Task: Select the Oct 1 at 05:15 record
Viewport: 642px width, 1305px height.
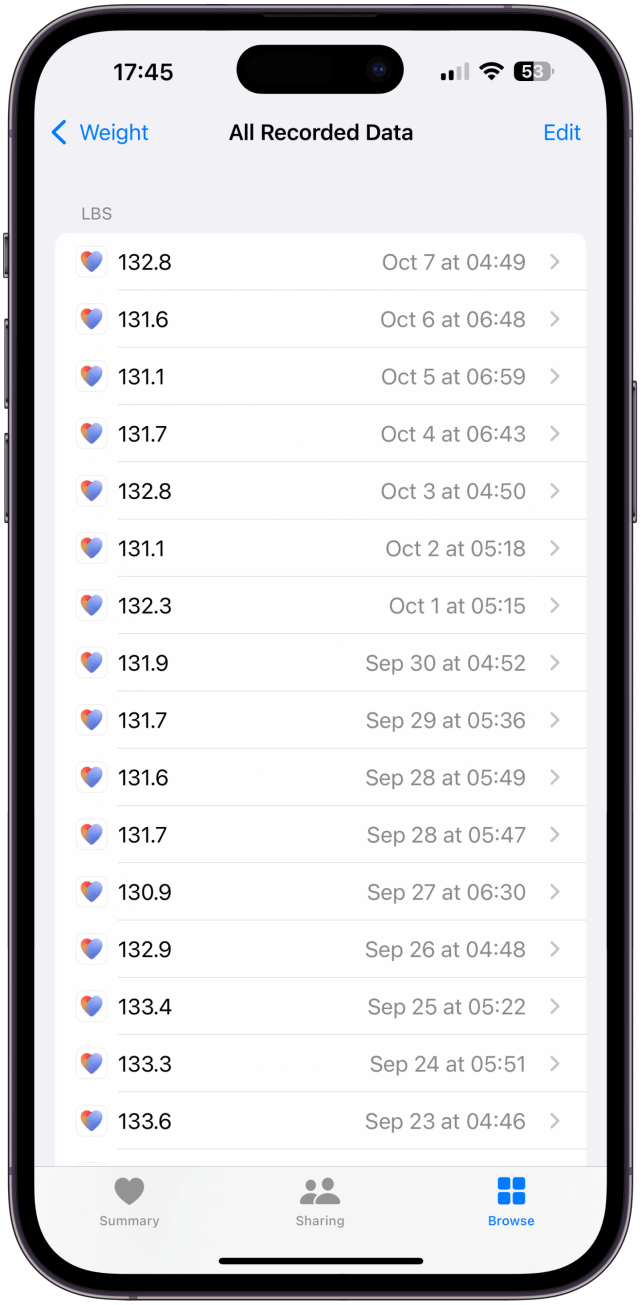Action: 320,606
